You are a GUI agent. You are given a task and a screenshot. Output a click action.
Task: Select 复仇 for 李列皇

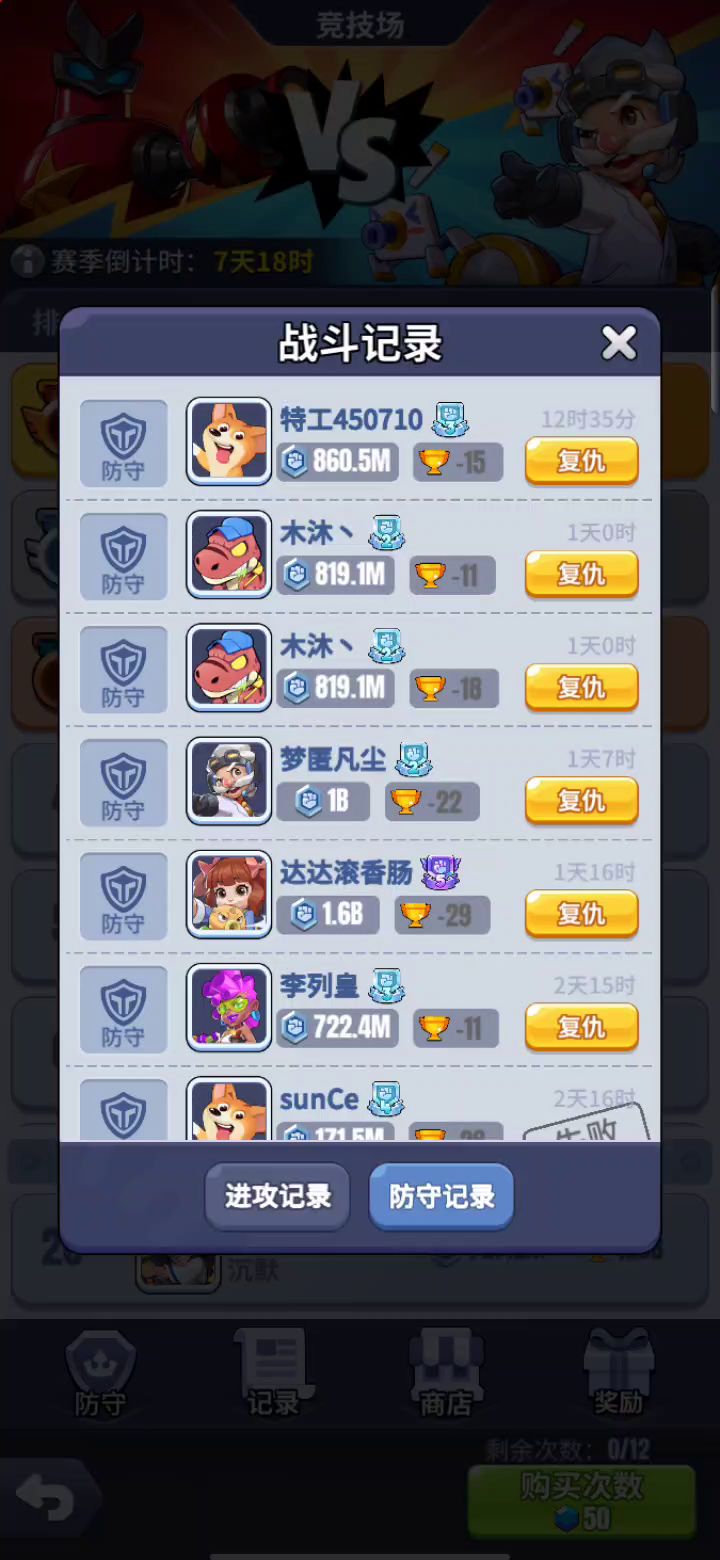coord(581,1027)
